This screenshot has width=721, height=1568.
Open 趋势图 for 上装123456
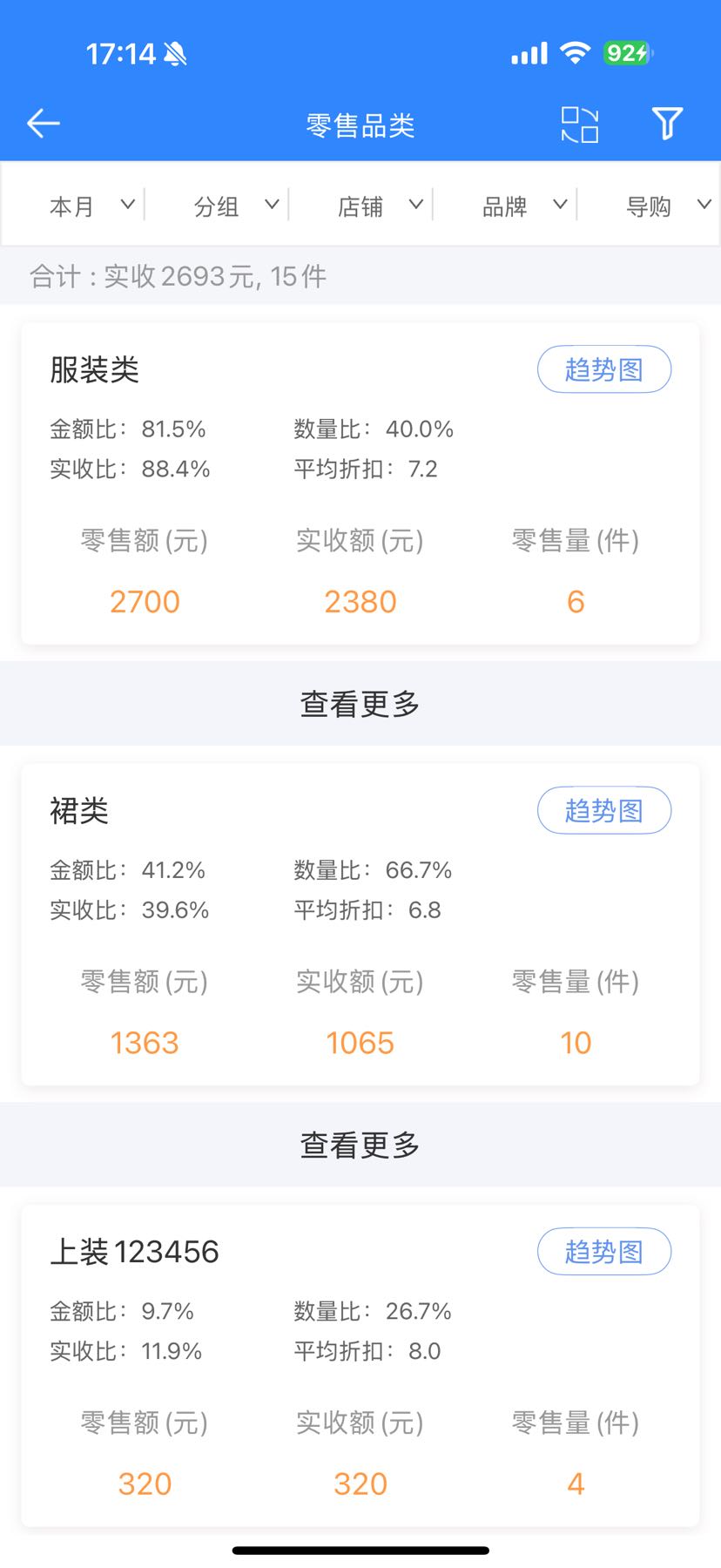tap(604, 1252)
